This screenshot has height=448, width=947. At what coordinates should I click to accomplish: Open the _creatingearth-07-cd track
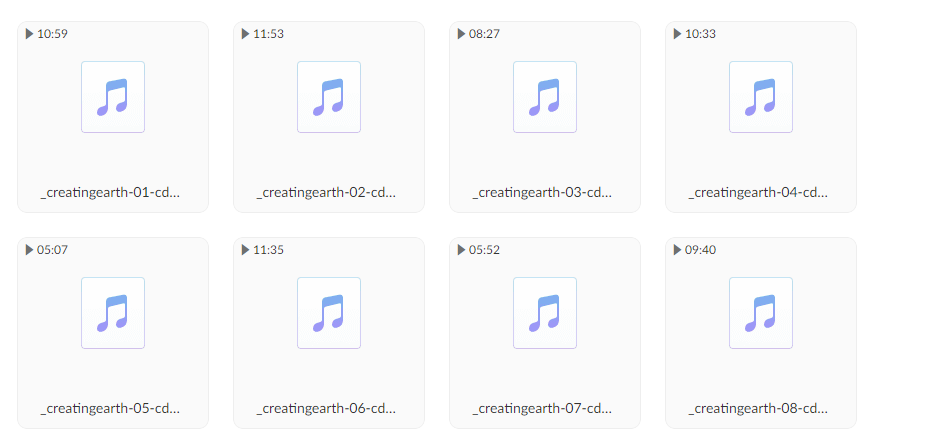pos(545,333)
